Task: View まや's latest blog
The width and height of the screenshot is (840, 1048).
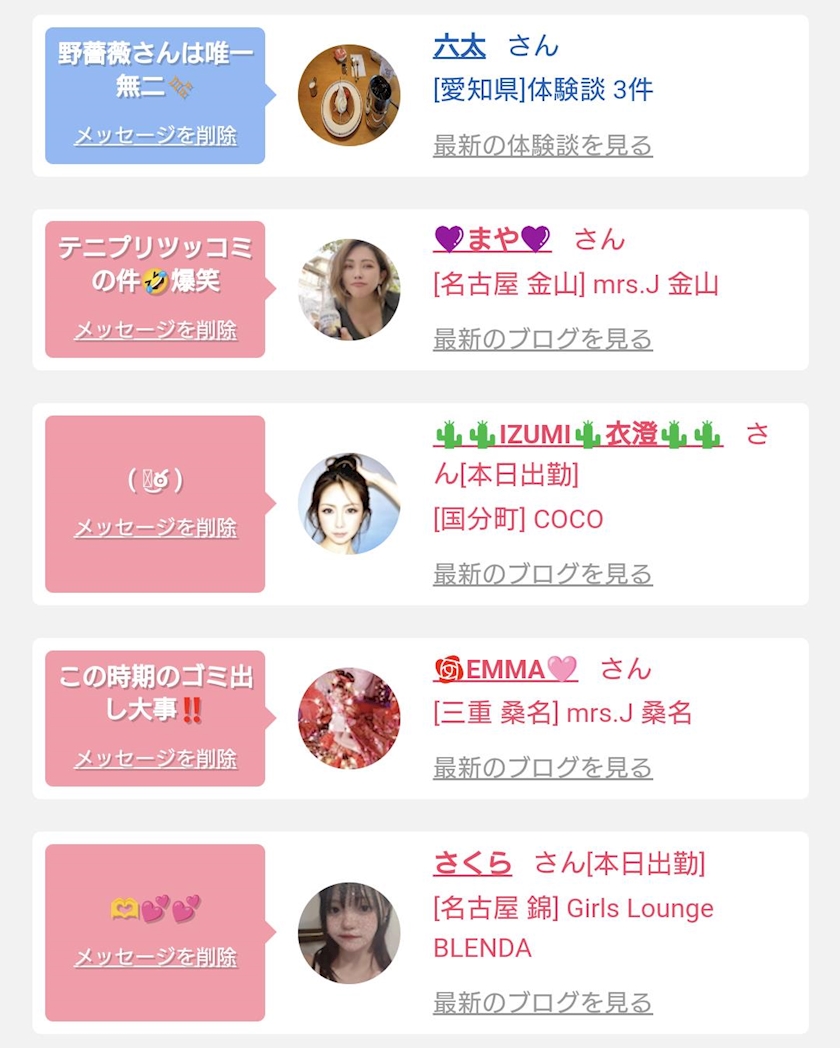Action: tap(543, 339)
